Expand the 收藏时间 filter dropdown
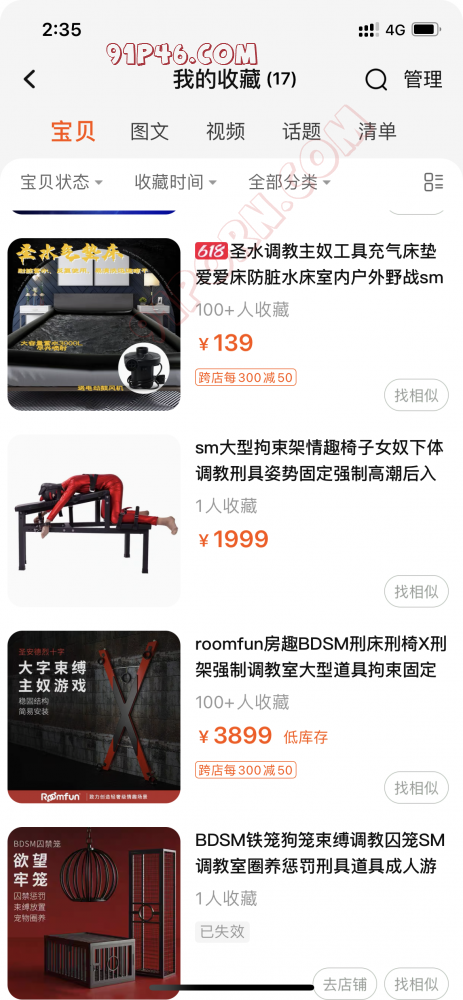This screenshot has height=1000, width=463. (x=175, y=182)
